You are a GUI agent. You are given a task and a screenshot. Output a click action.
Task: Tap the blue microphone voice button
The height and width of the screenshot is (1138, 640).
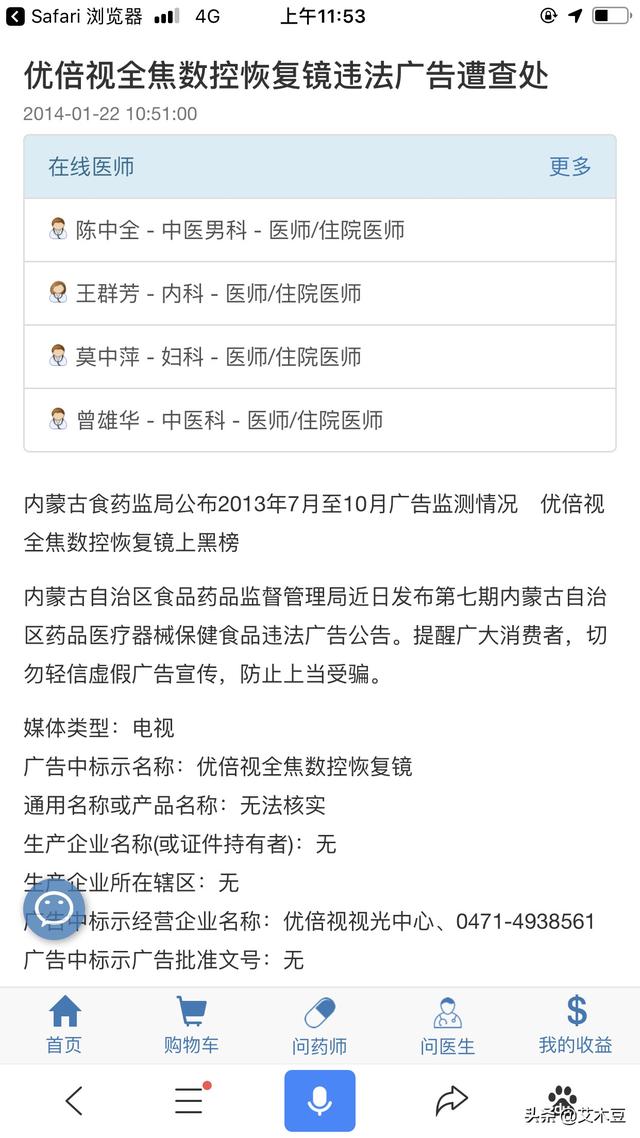(320, 1100)
